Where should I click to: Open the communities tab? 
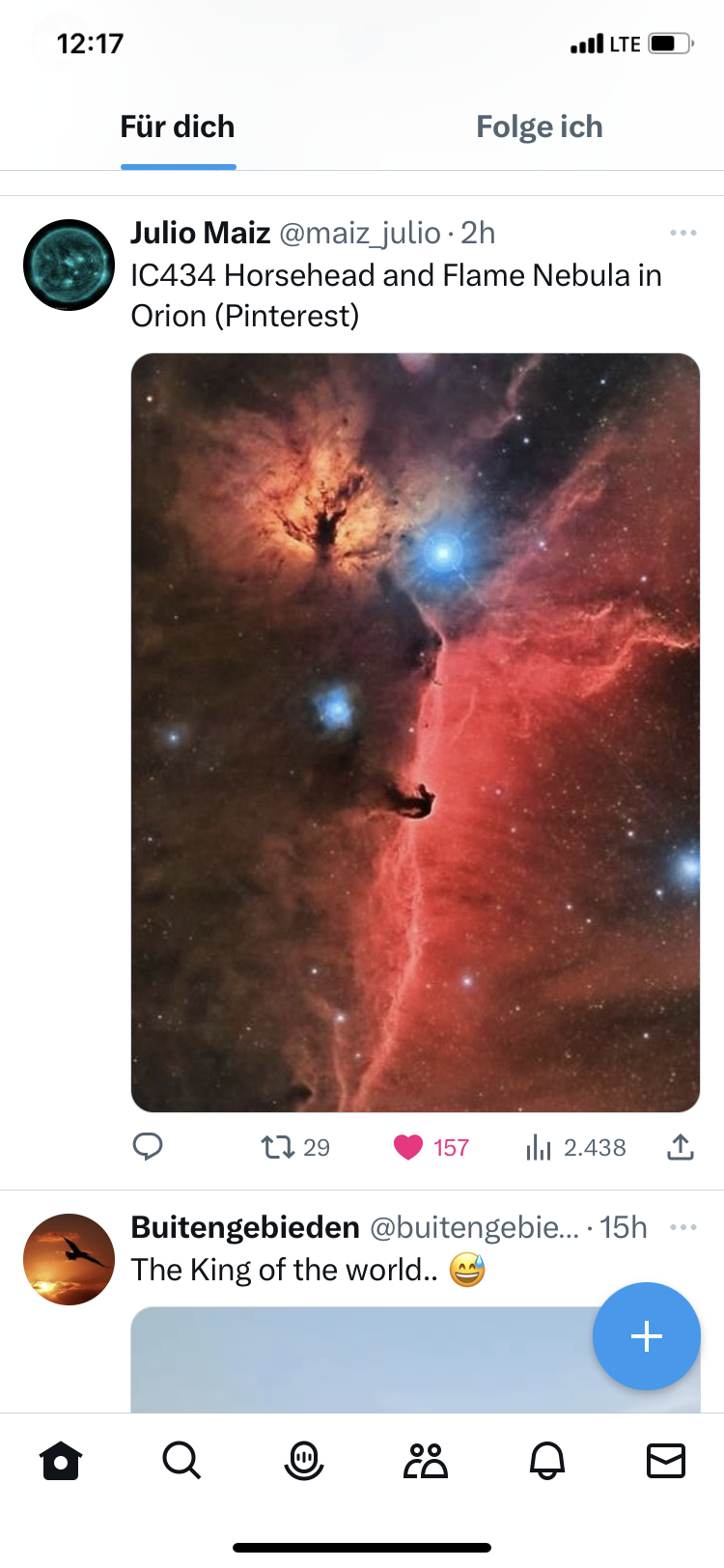pos(426,1461)
